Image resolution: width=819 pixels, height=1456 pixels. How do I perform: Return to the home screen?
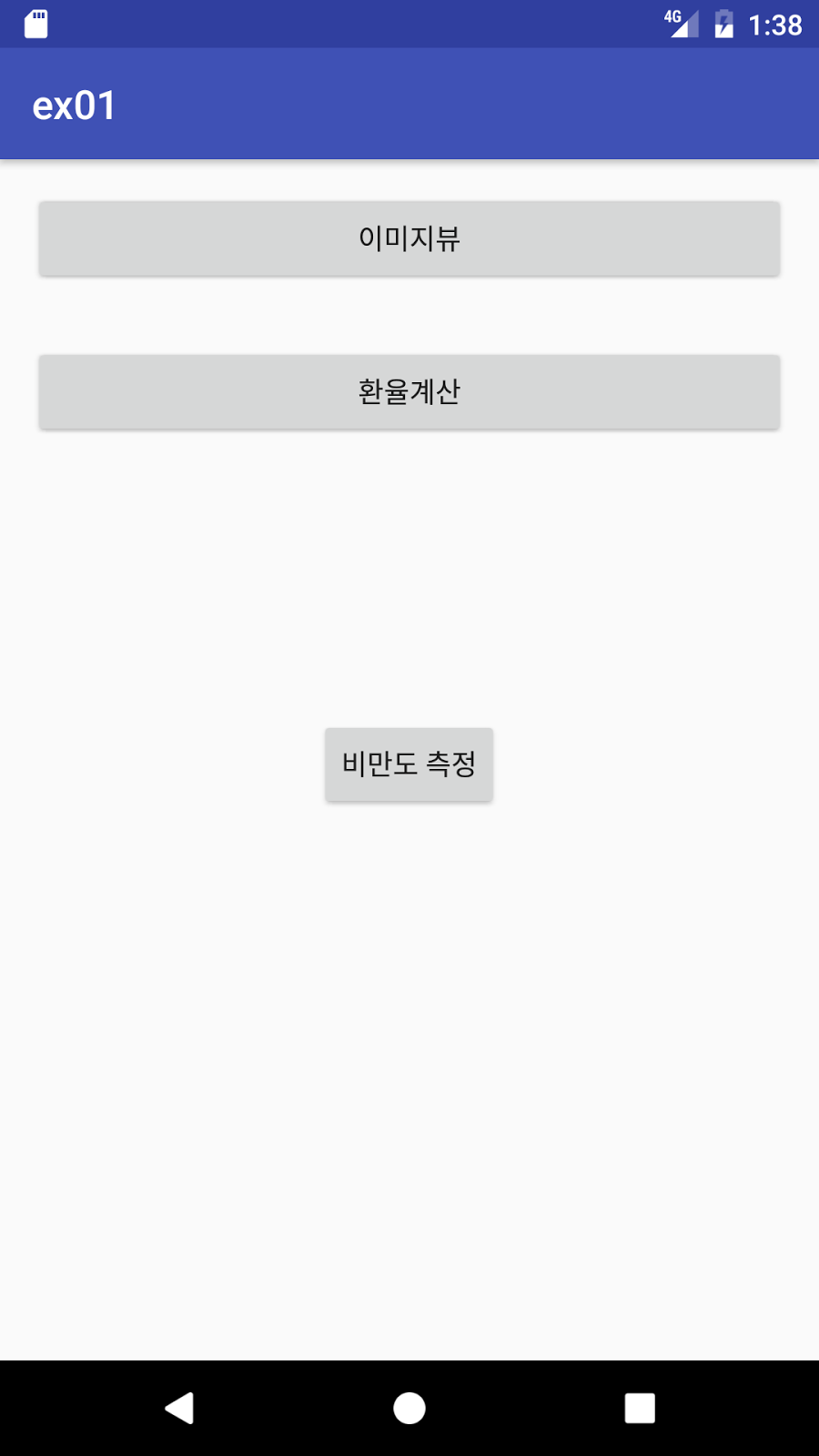pos(409,1408)
